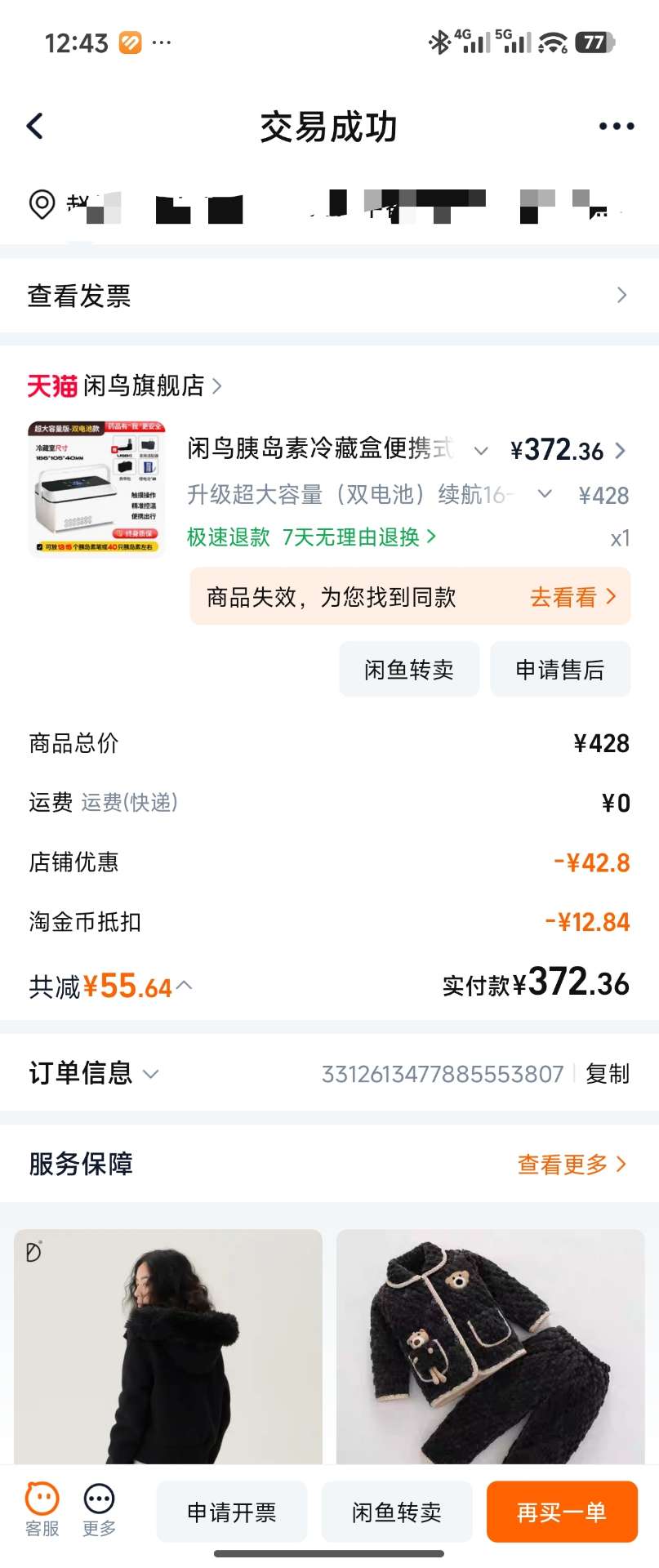Screen dimensions: 659x1568
Task: Collapse the 共减 discount details
Action: click(185, 986)
